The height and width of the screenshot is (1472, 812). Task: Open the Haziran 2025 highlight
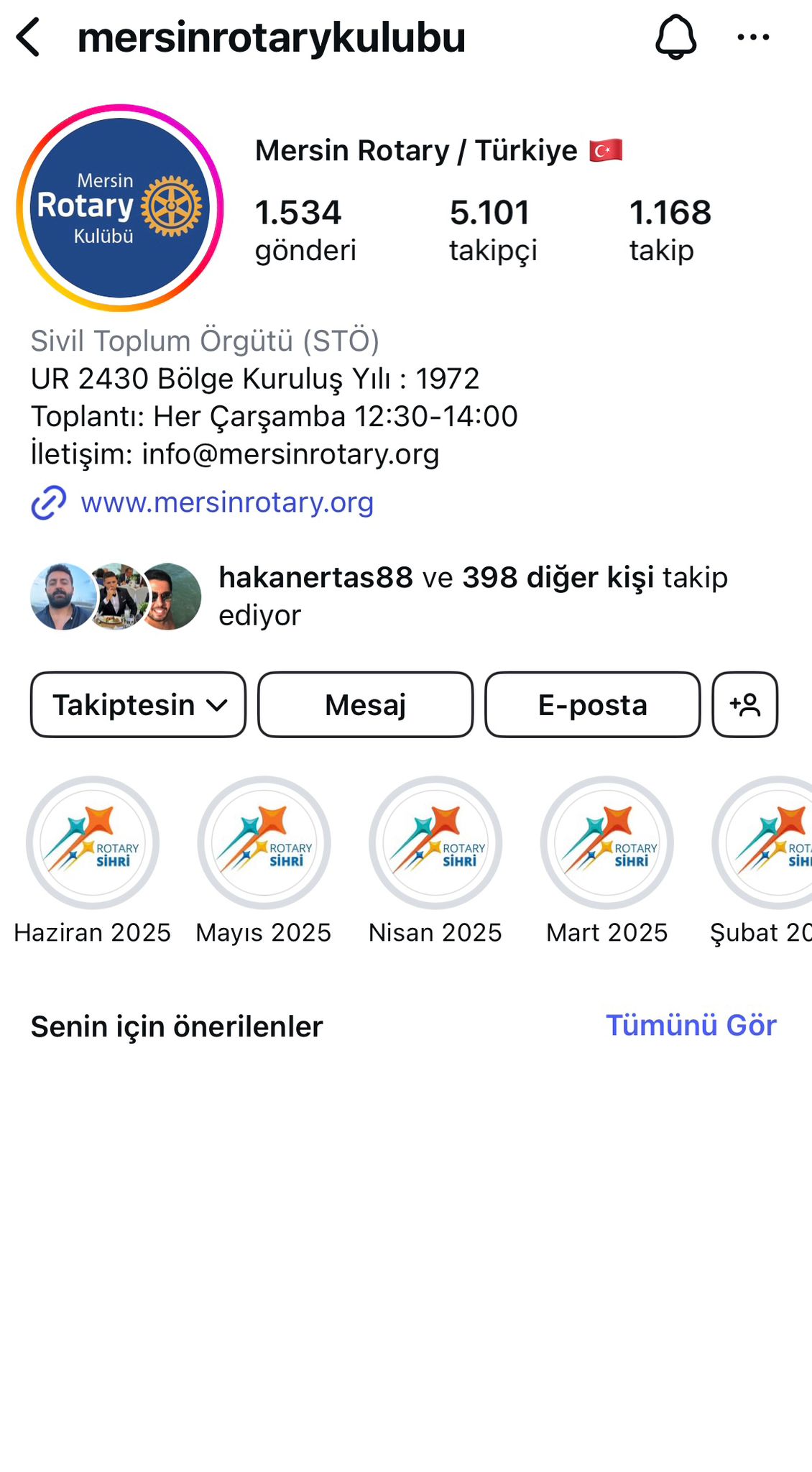point(92,860)
